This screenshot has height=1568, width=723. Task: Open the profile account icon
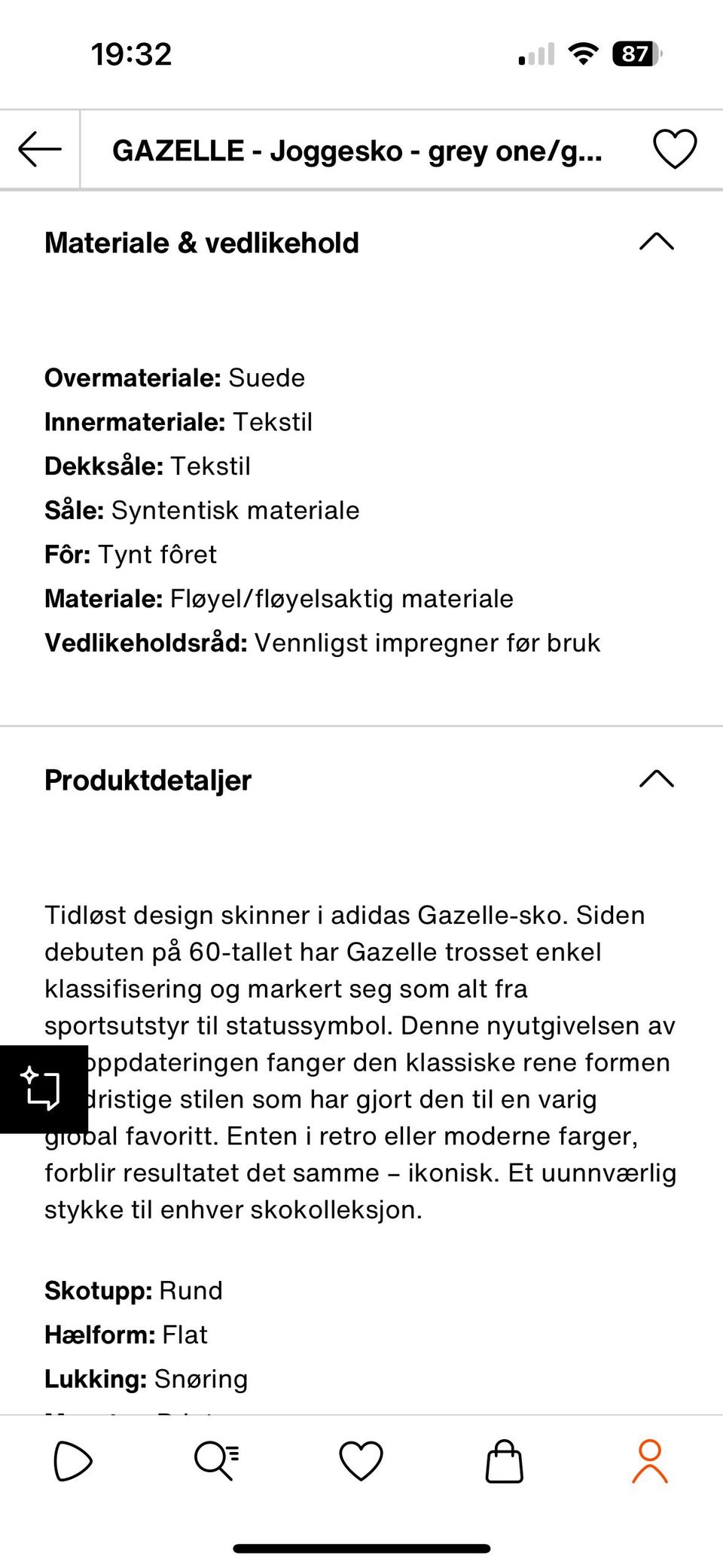coord(650,1460)
